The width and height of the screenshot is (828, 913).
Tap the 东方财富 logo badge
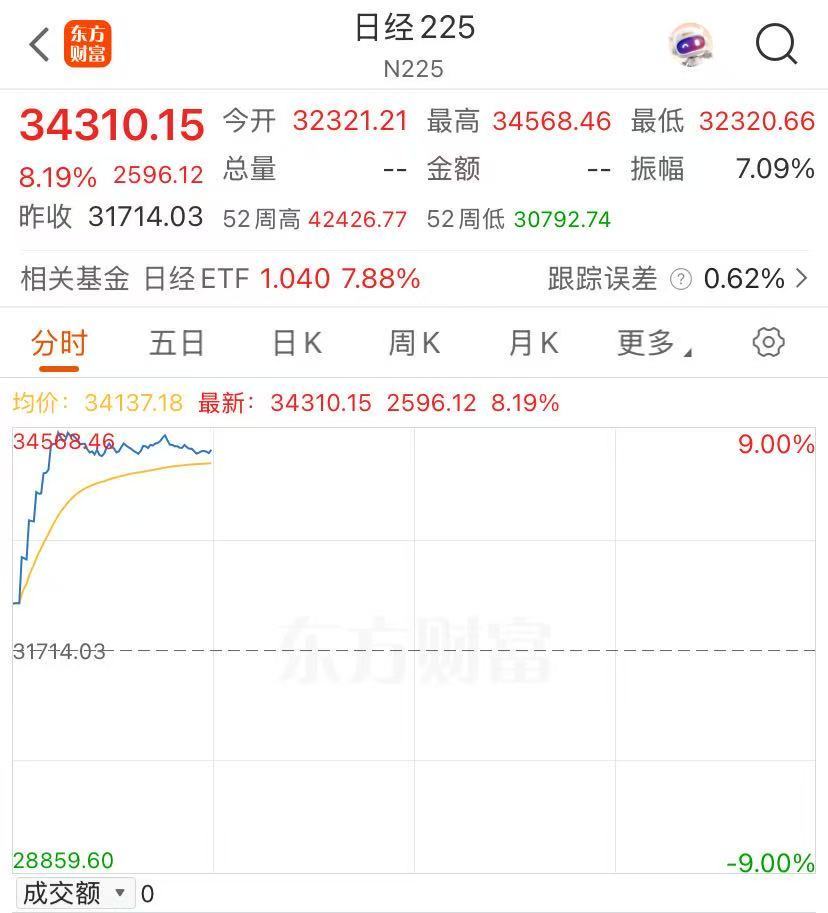(x=88, y=45)
